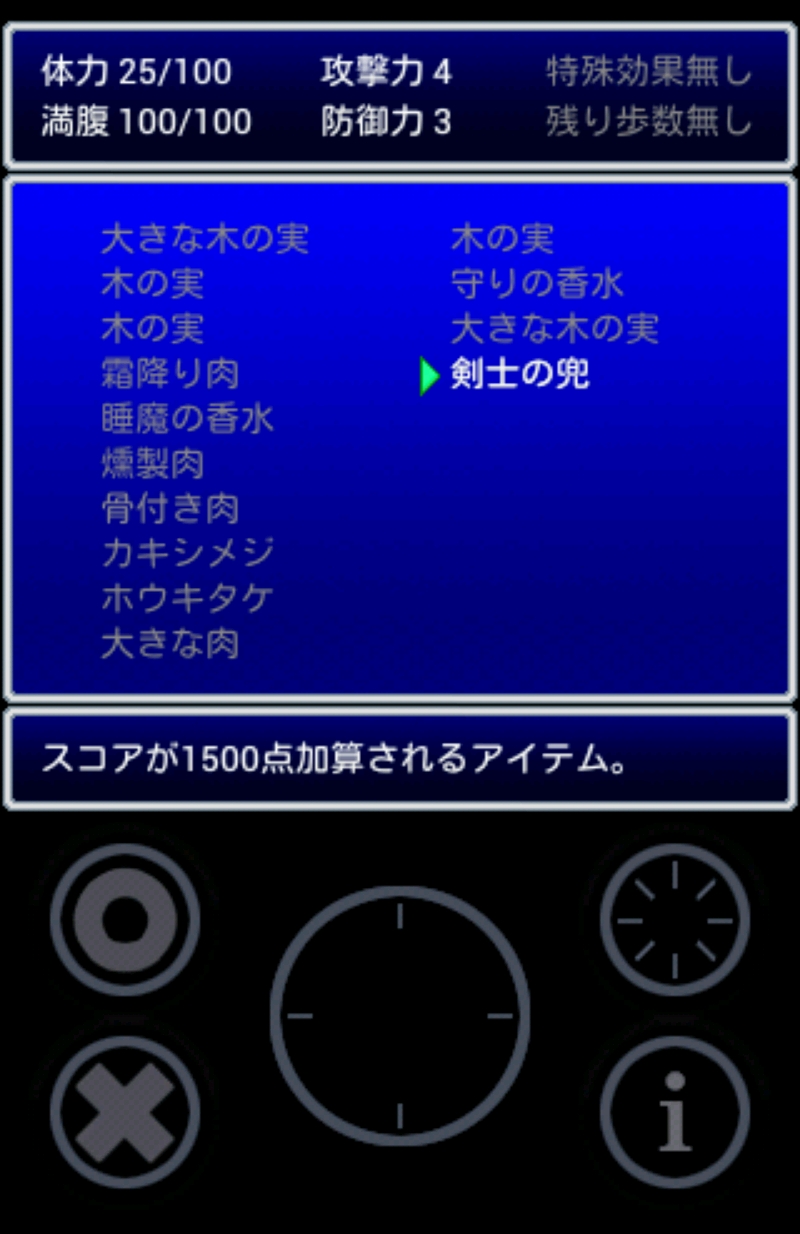The width and height of the screenshot is (800, 1234).
Task: Tap the radial-lines round button
Action: coord(675,919)
